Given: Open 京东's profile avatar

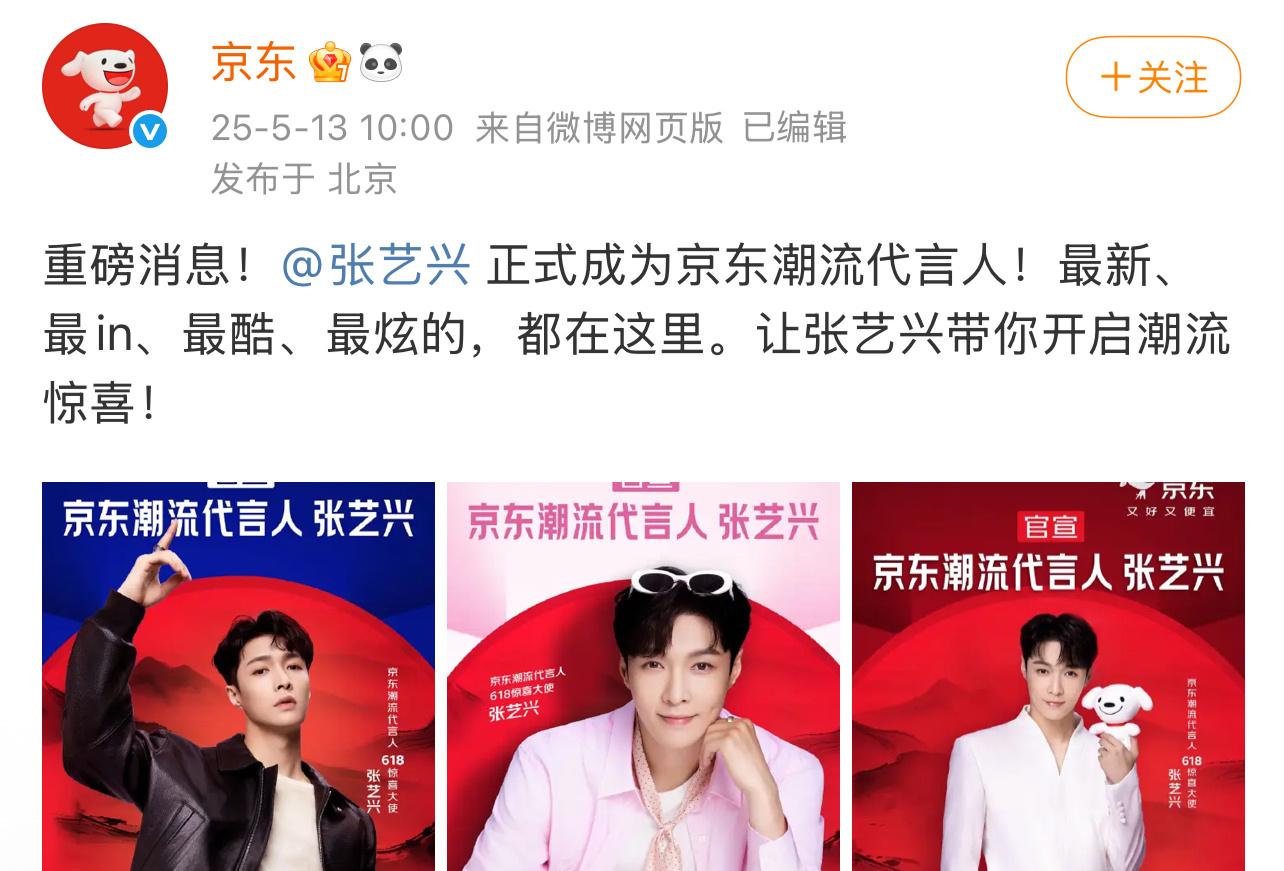Looking at the screenshot, I should [x=104, y=86].
